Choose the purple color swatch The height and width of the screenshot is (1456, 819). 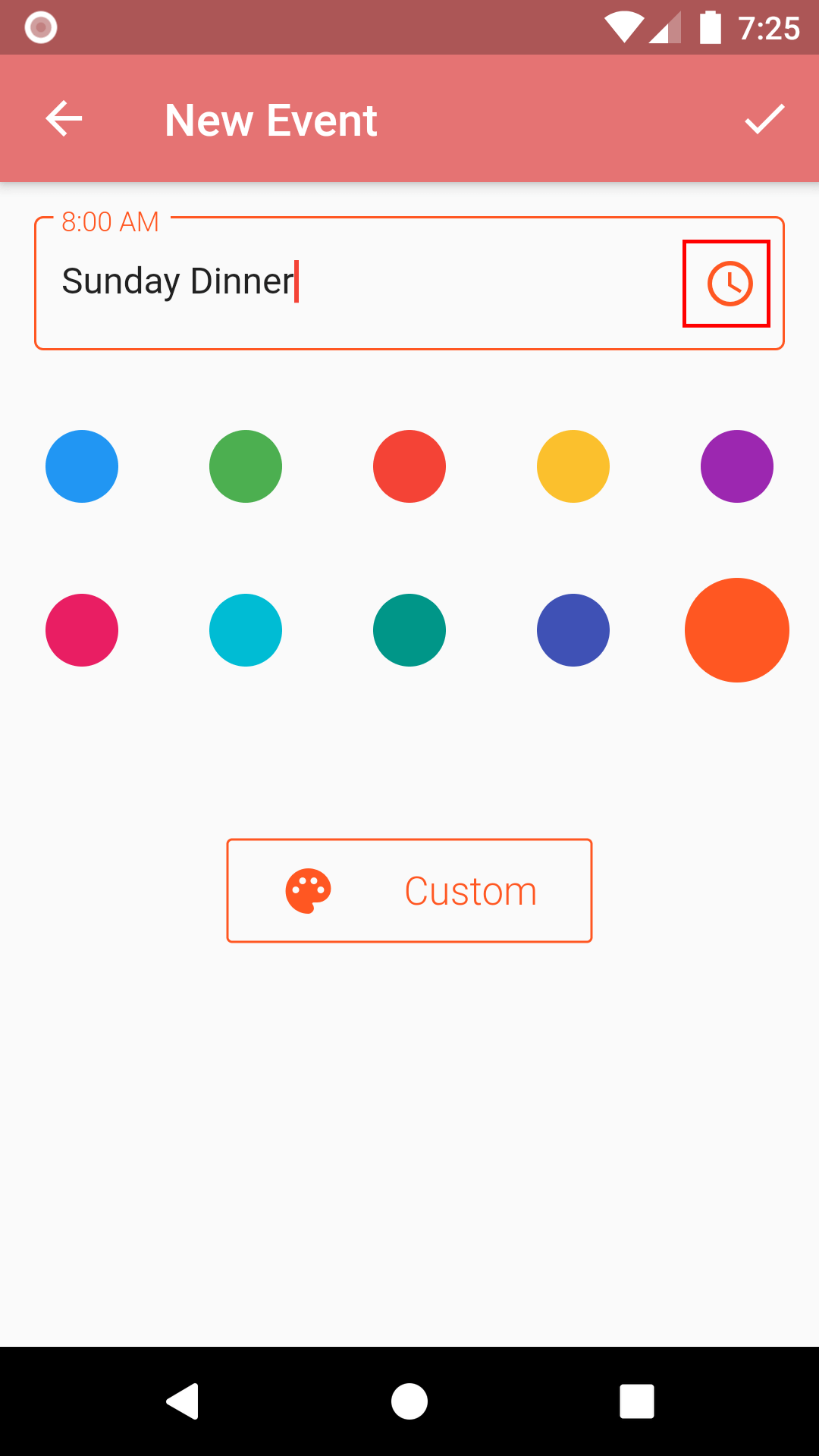(x=737, y=466)
